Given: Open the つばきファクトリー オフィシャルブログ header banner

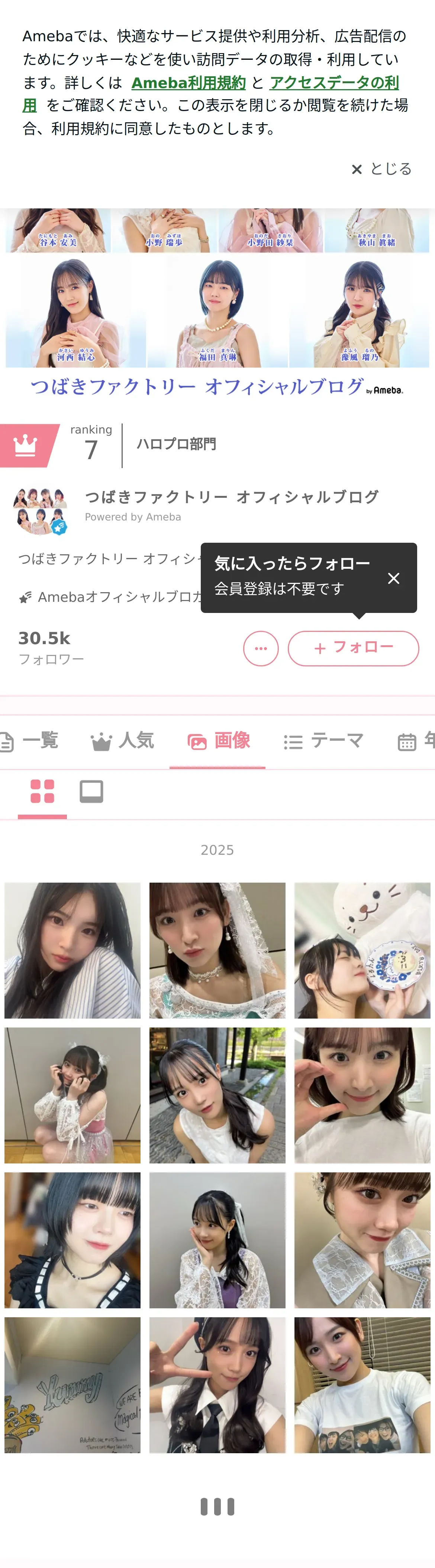Looking at the screenshot, I should coord(217,304).
